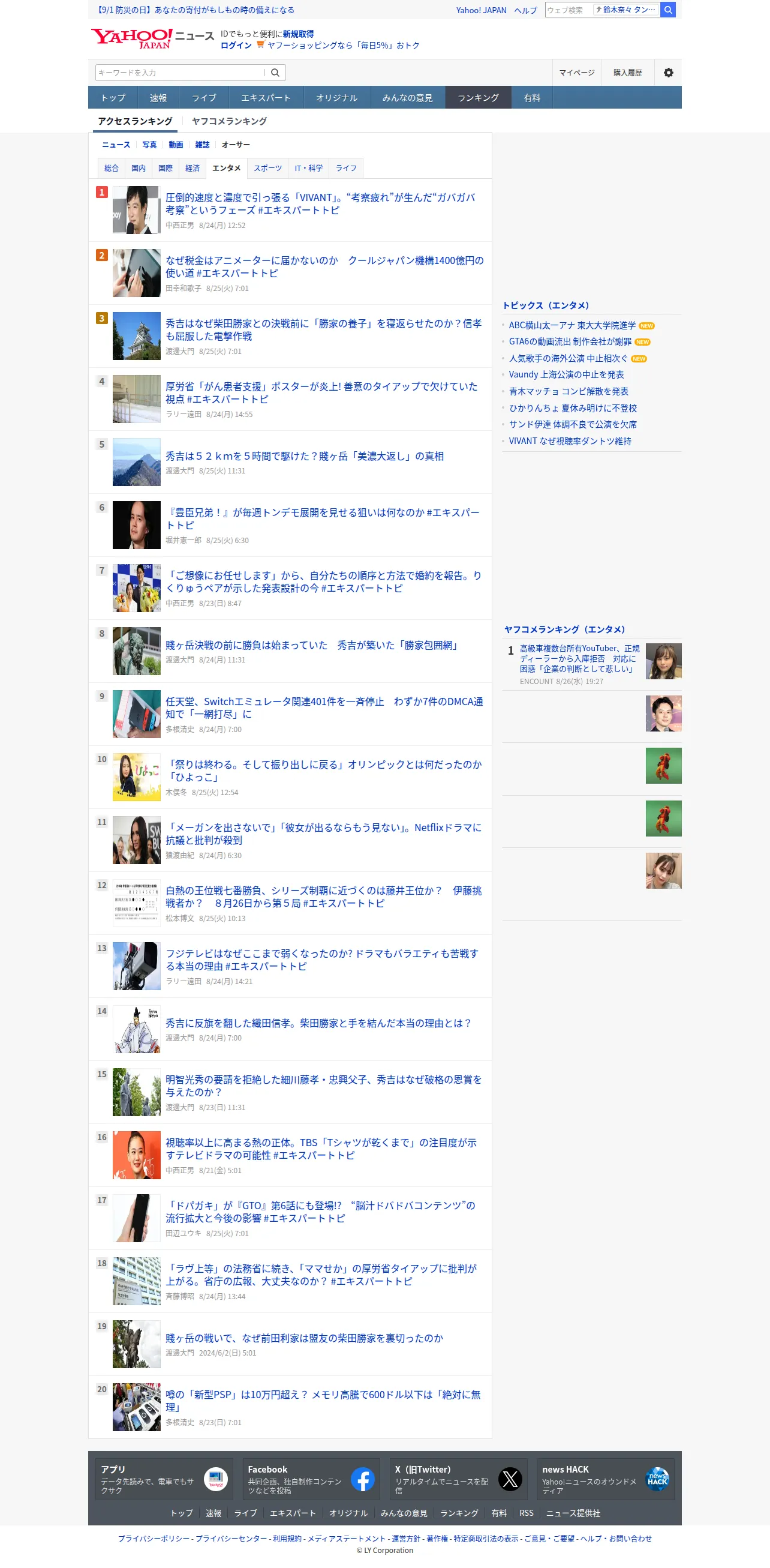Select the IT・科学 category tab

(x=308, y=168)
